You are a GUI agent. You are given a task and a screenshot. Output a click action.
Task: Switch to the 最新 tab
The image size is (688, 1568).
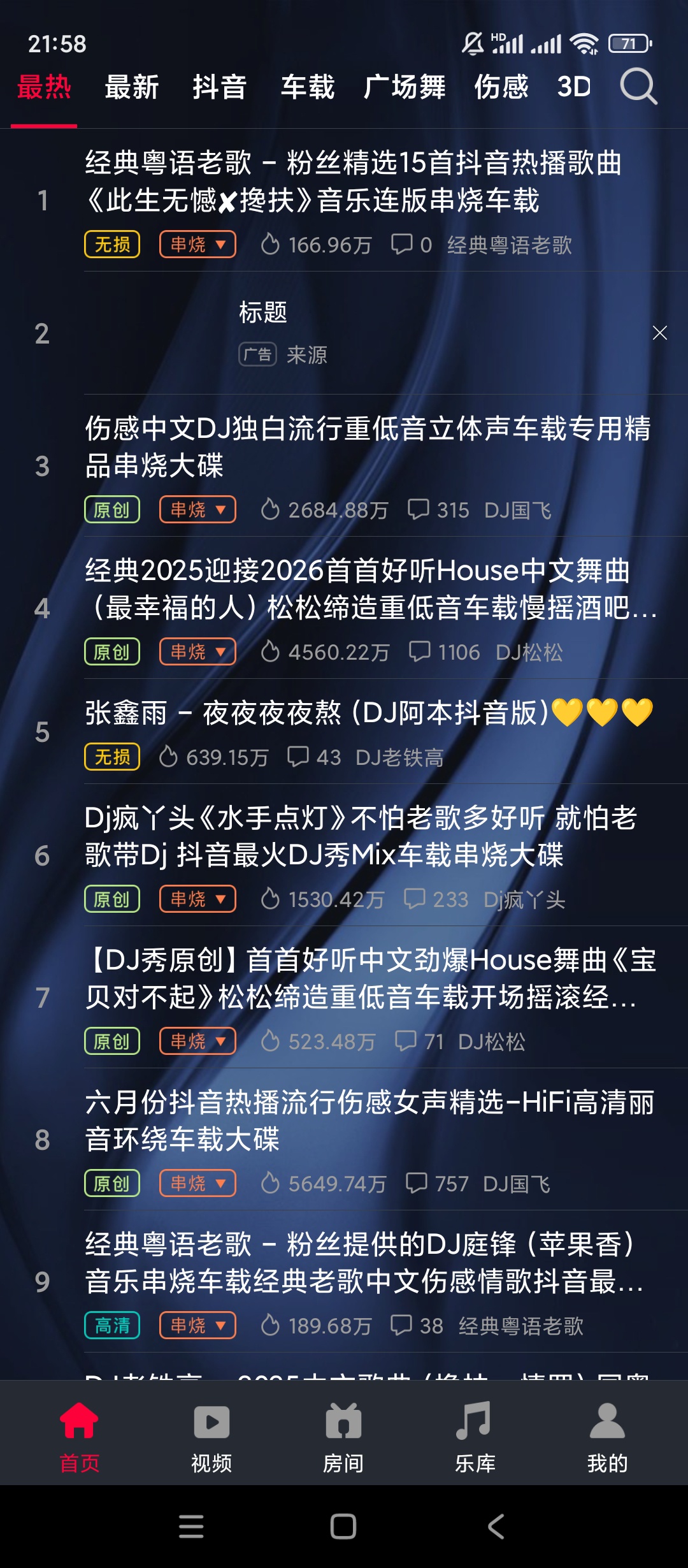[x=131, y=87]
